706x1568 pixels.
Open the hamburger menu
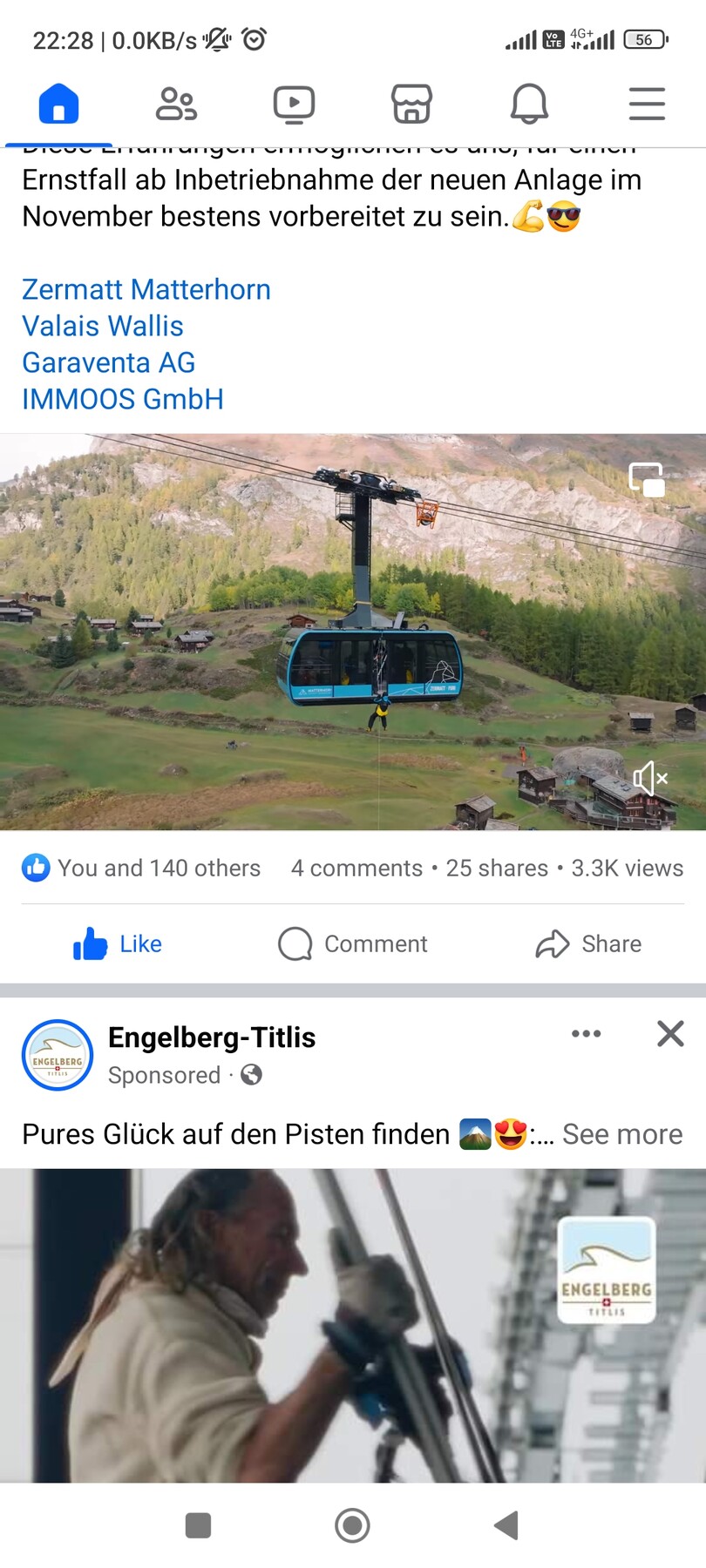[x=647, y=105]
